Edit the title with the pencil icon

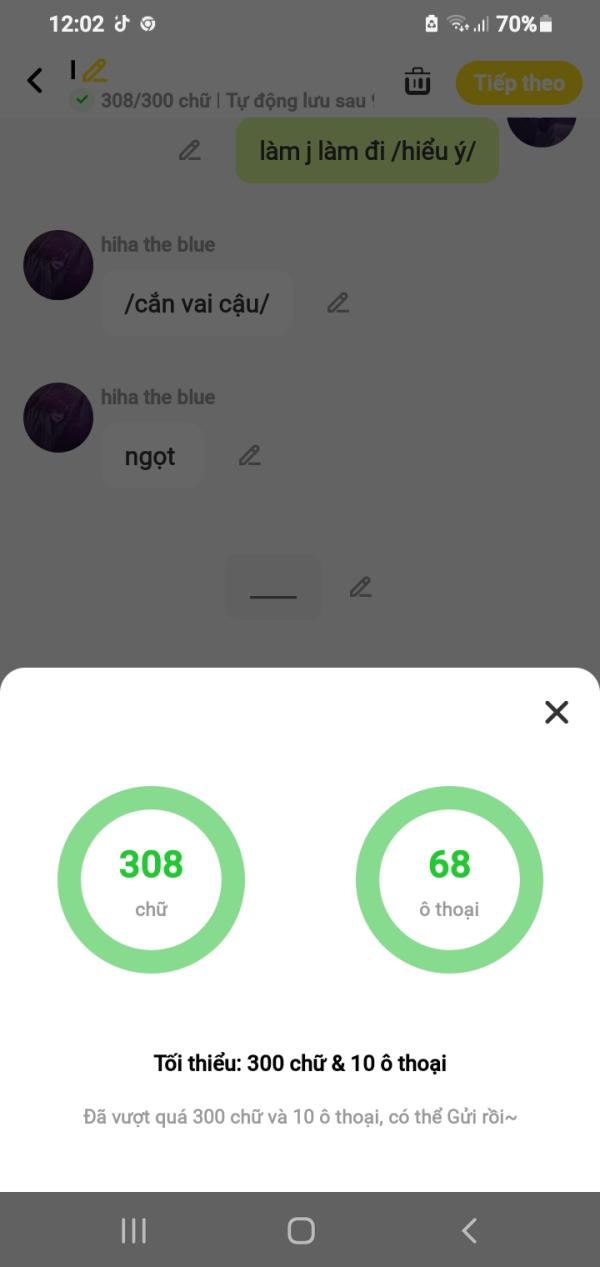click(95, 70)
